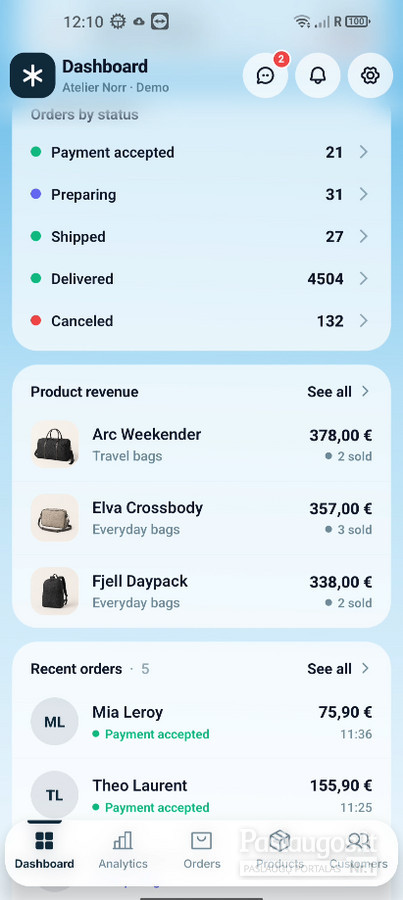
Task: Switch to the Orders tab
Action: (202, 851)
